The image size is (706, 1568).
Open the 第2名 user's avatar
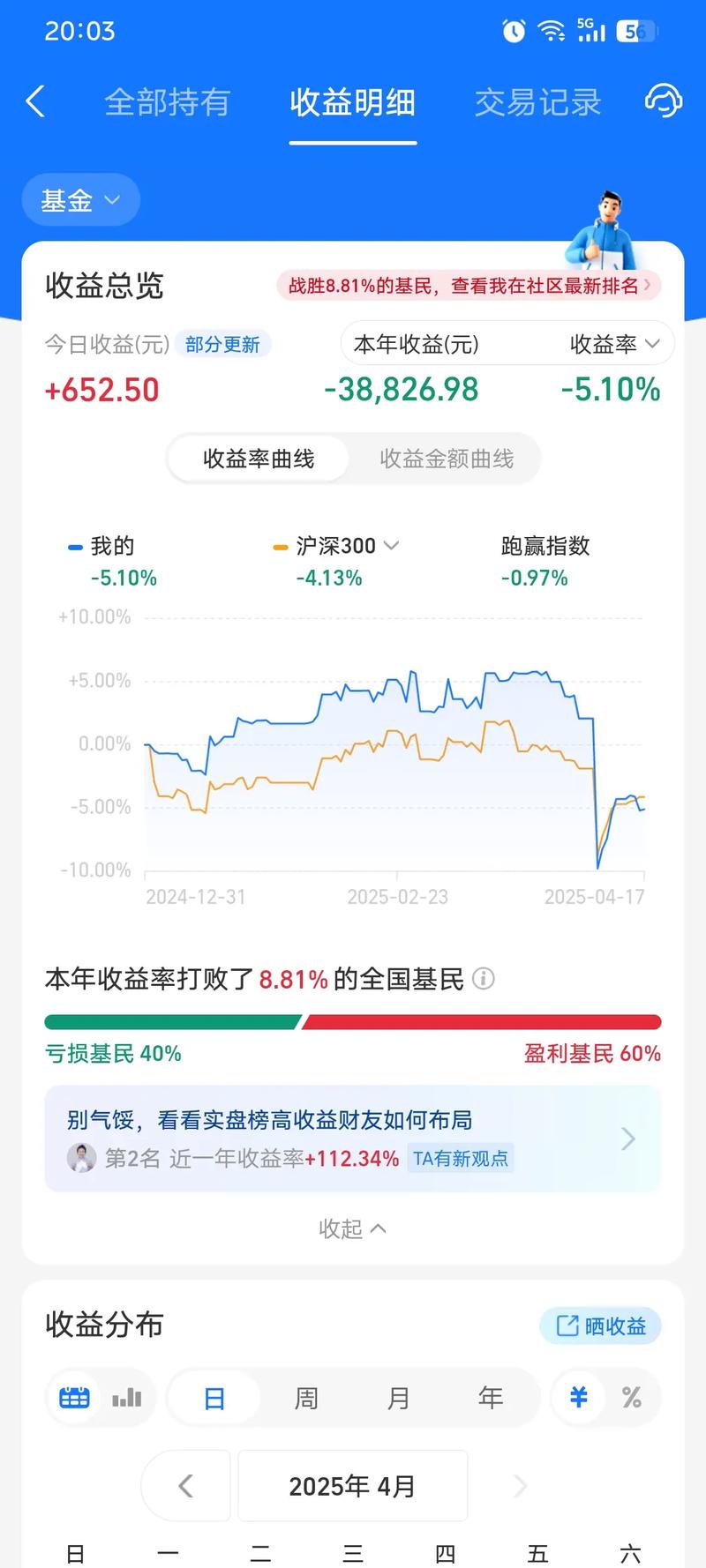point(82,1158)
